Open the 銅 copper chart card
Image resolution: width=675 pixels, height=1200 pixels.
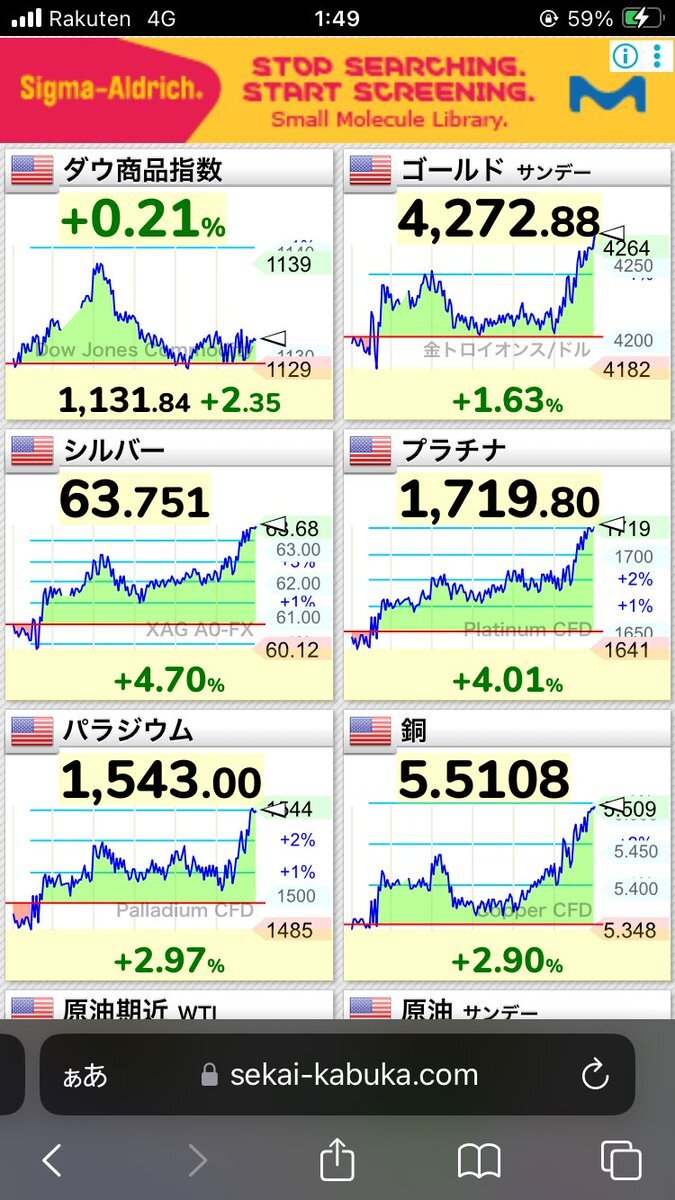point(507,846)
